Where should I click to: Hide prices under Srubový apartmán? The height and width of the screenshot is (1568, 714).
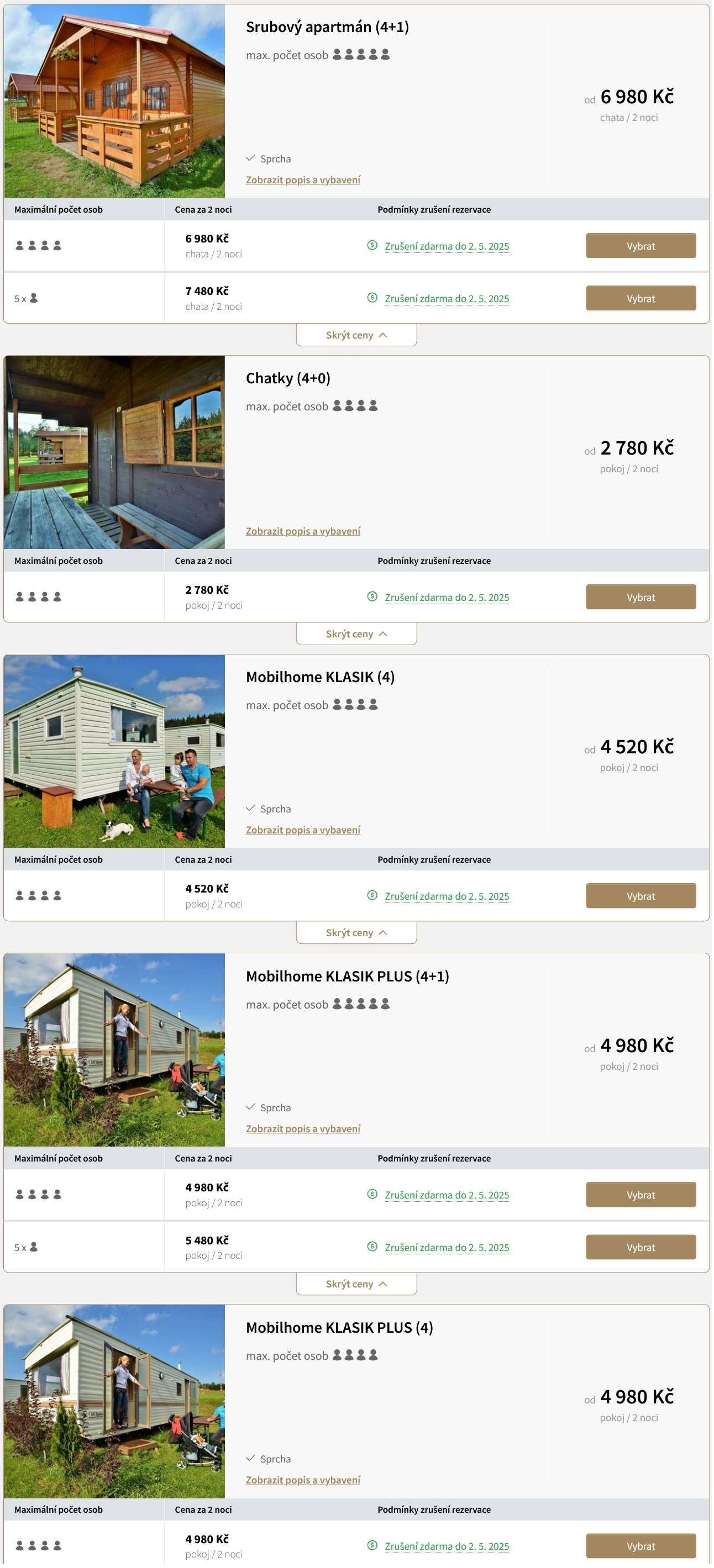pos(356,335)
